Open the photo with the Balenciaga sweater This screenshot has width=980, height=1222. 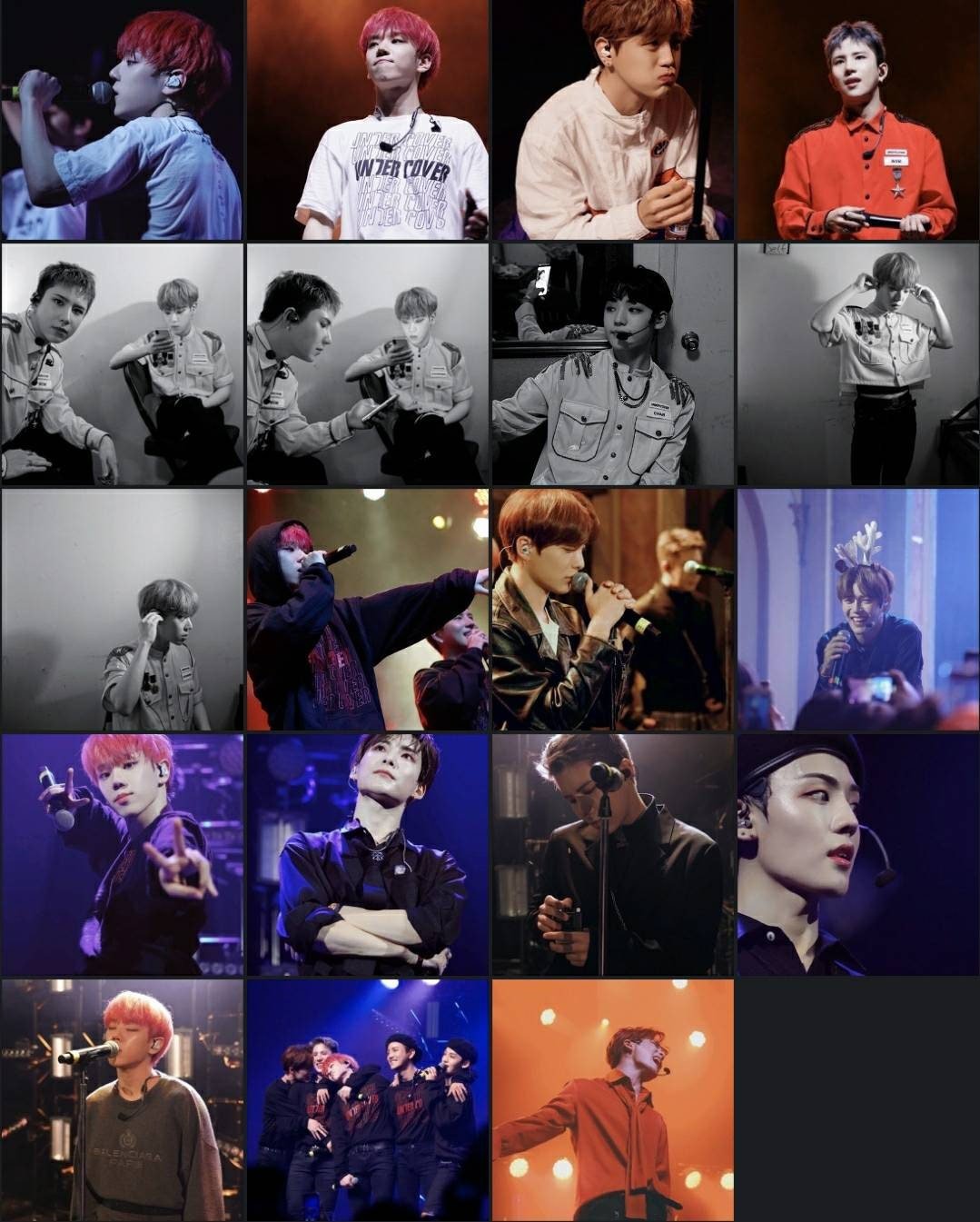coord(122,1099)
